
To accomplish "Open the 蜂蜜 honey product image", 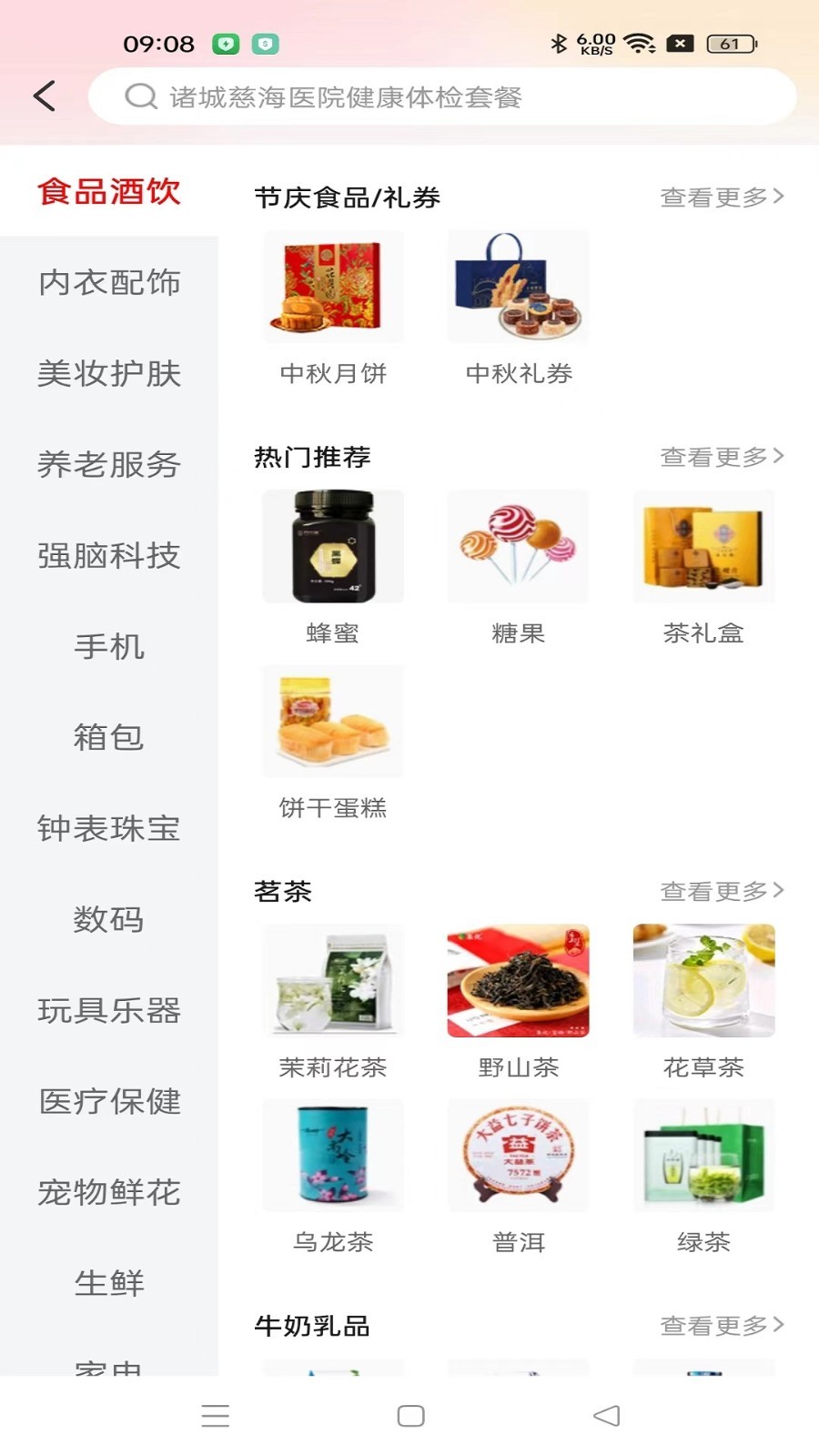I will pos(333,547).
